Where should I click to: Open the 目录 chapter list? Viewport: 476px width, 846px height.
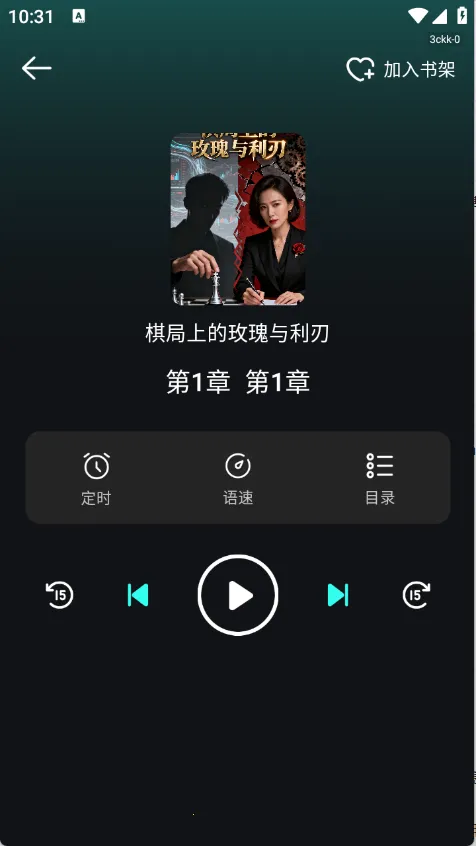pos(380,479)
